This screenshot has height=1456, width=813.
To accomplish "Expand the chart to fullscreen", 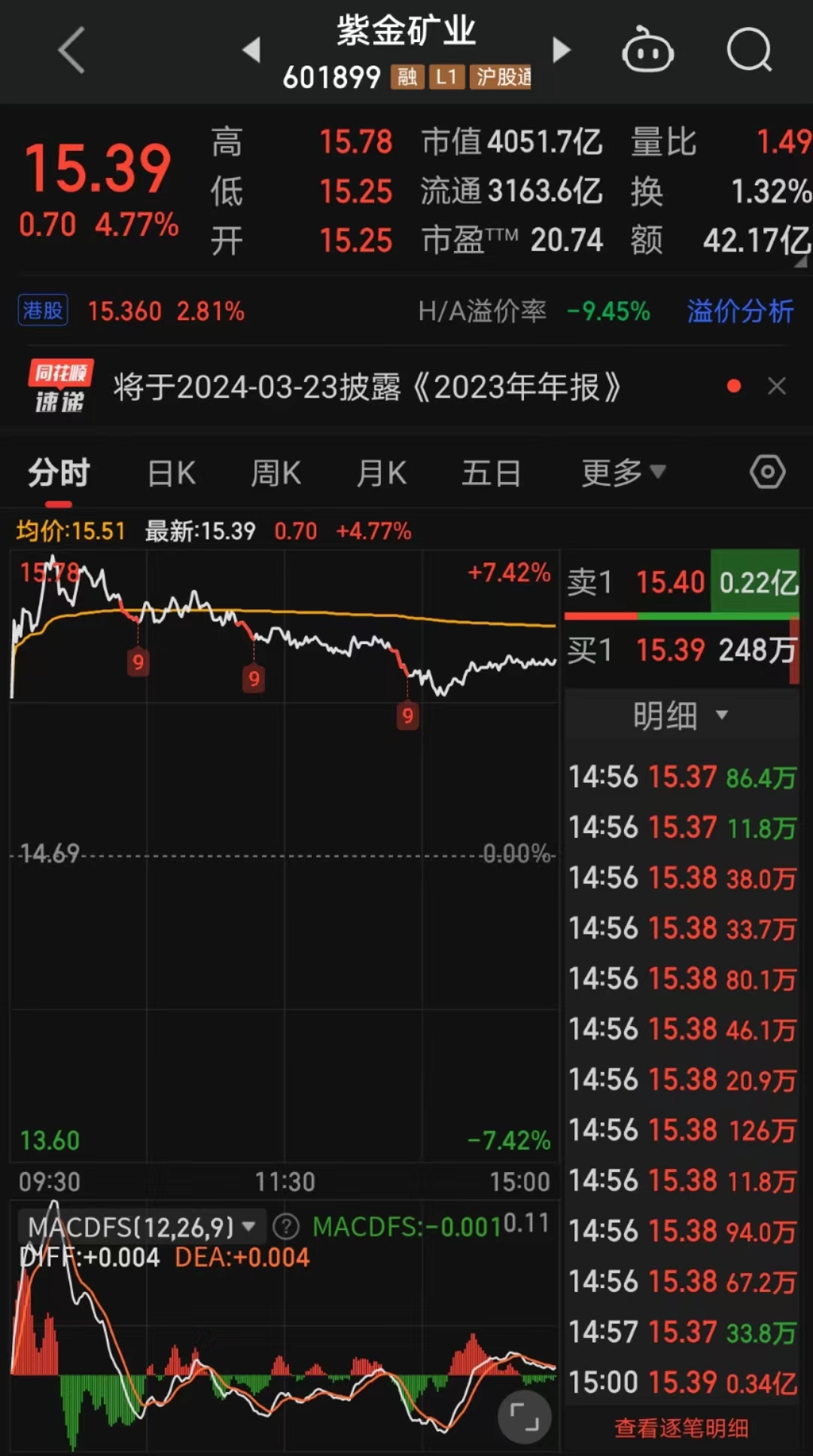I will point(524,1417).
